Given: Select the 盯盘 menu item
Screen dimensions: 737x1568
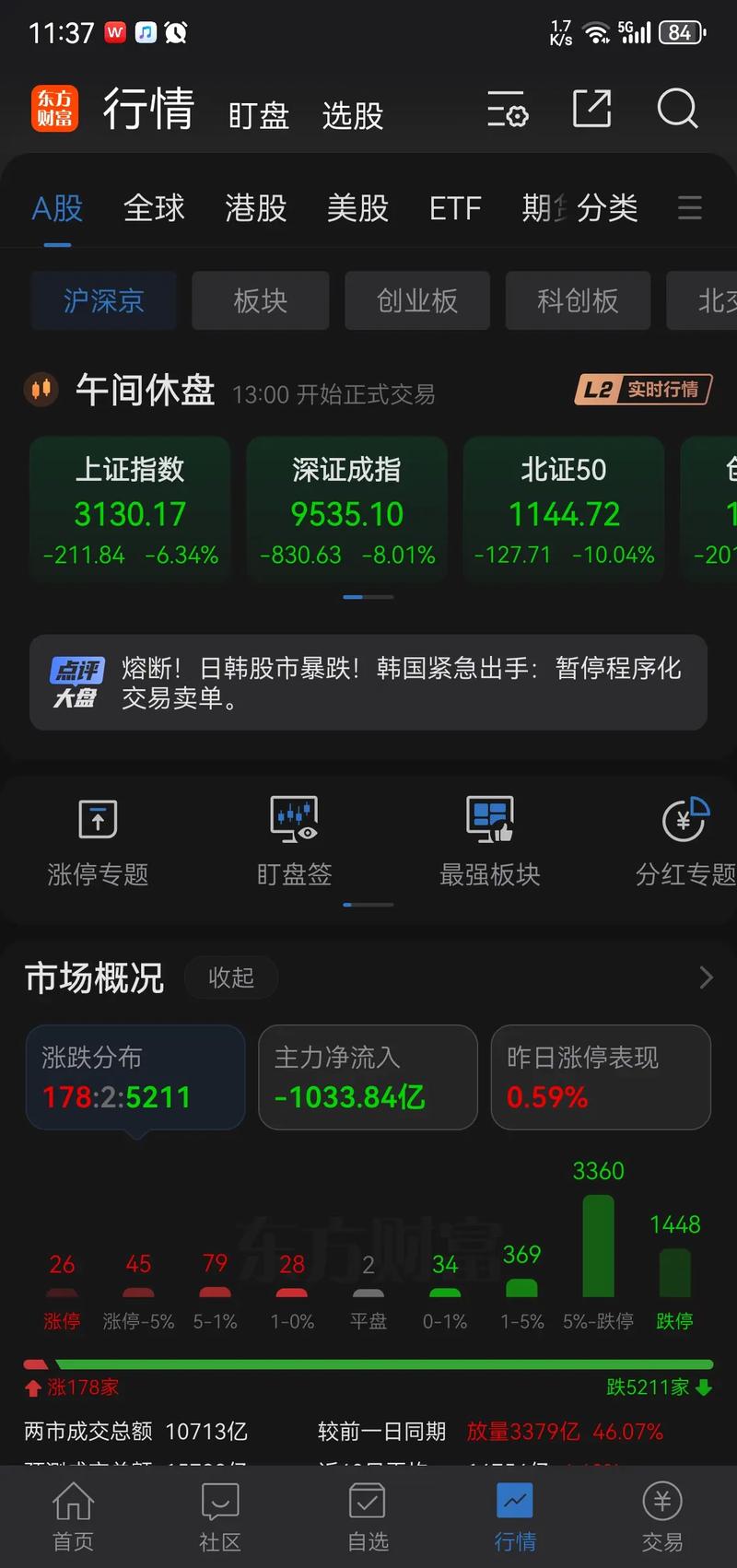Looking at the screenshot, I should point(259,114).
